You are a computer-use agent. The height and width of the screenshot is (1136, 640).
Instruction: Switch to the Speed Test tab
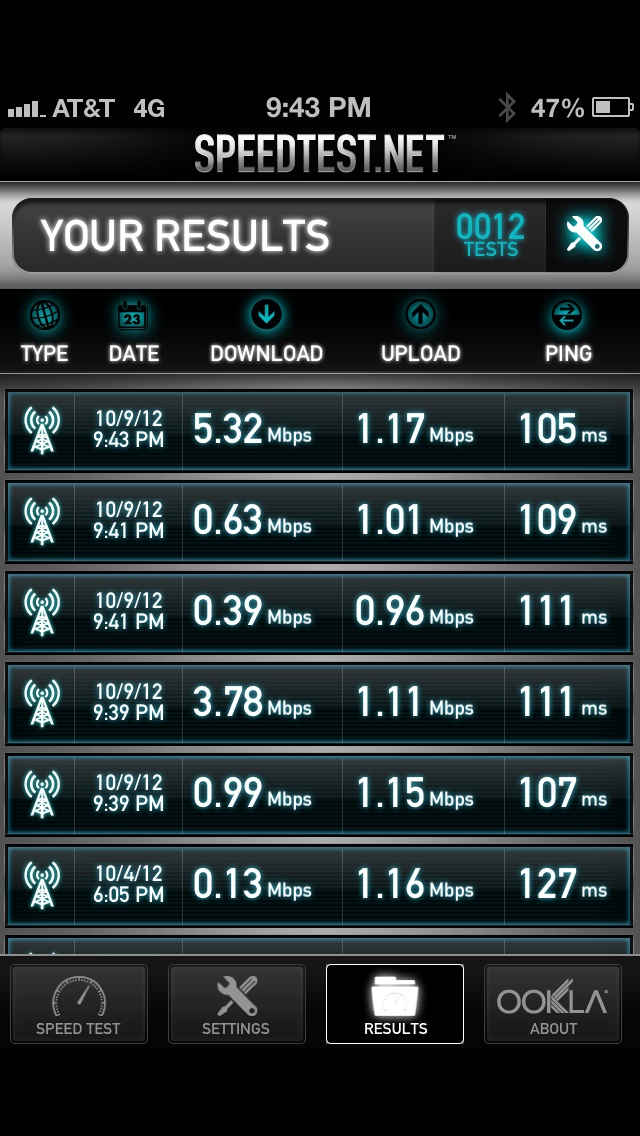click(78, 1004)
